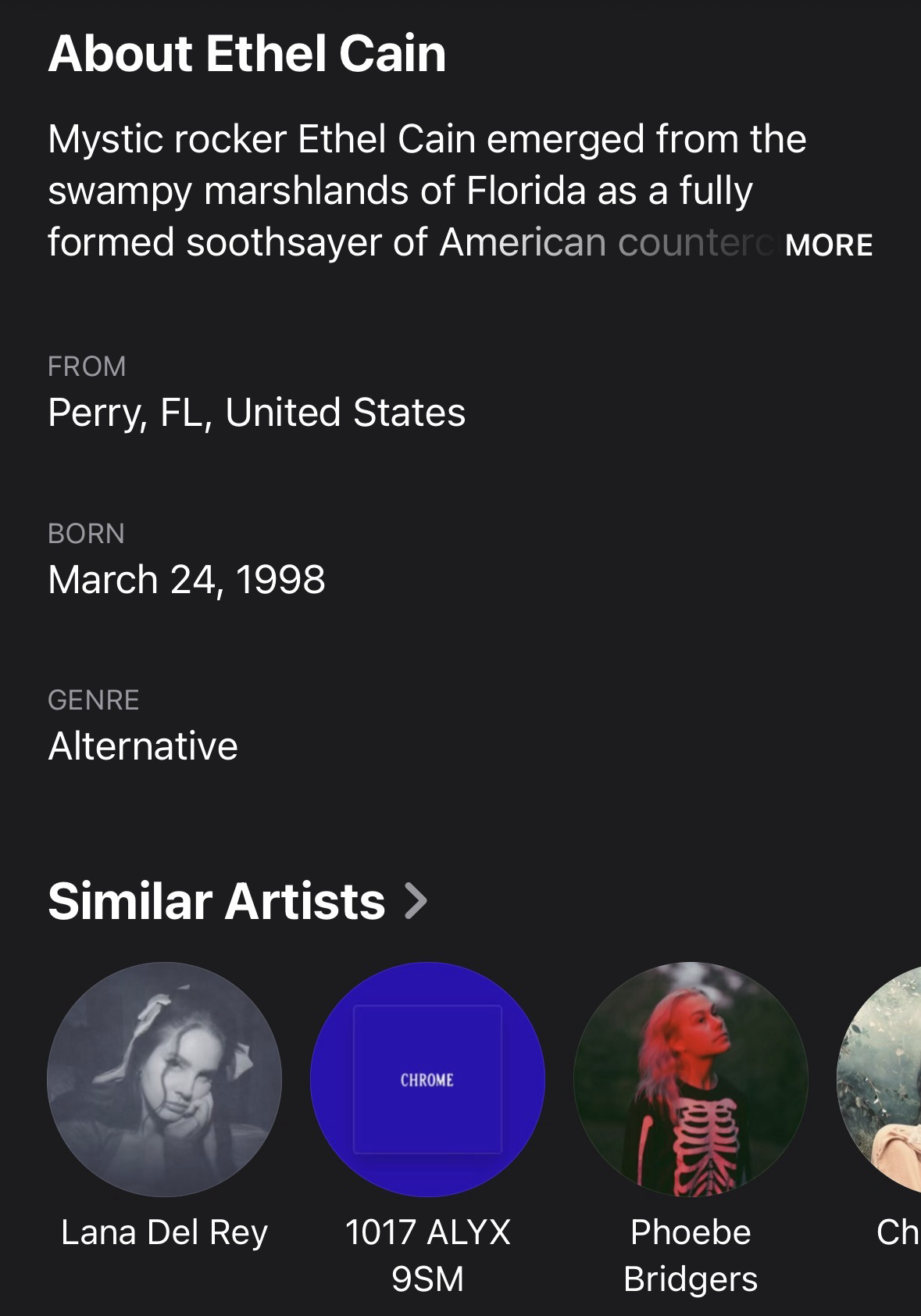921x1316 pixels.
Task: Go to Phoebe Bridgers' artist page
Action: tap(691, 1079)
